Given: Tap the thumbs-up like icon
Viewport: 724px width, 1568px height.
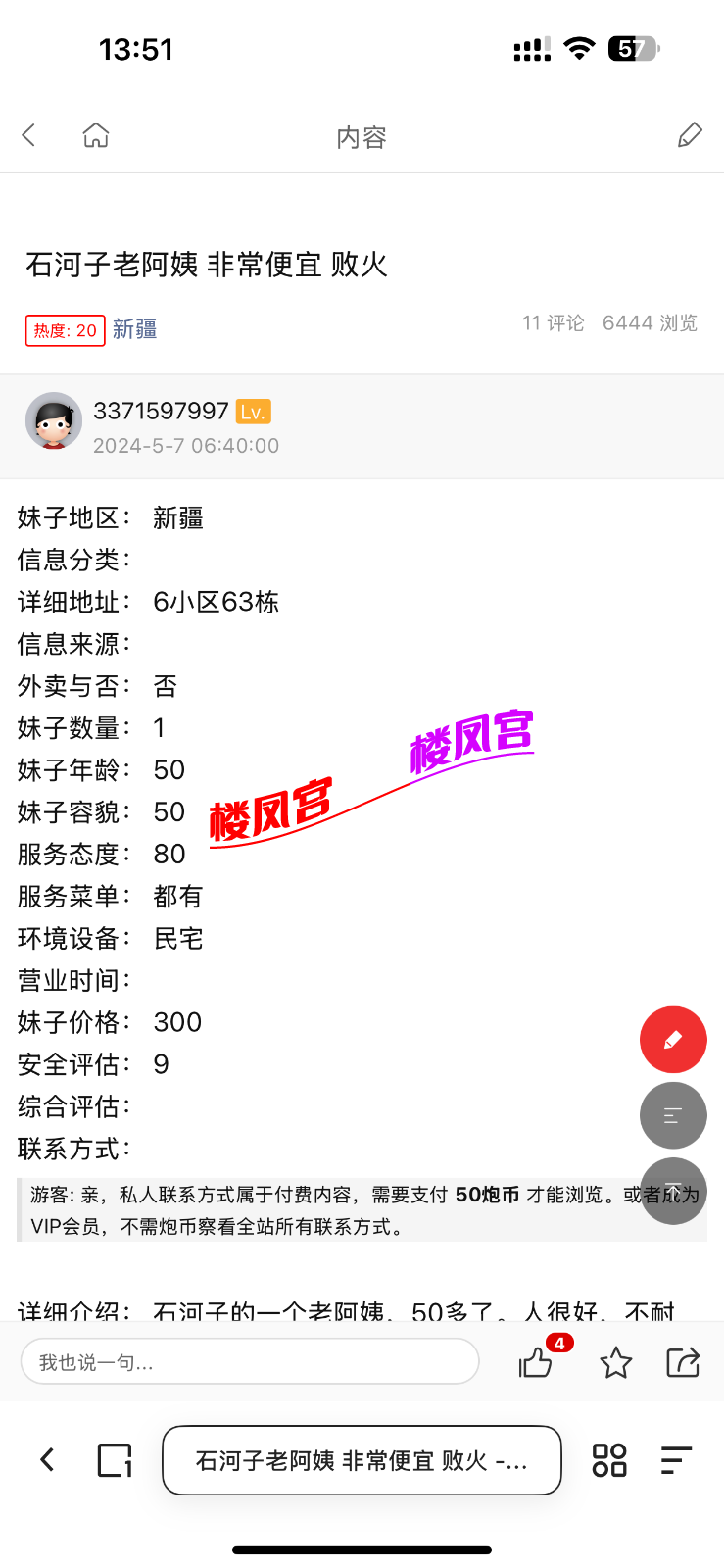Looking at the screenshot, I should tap(535, 1361).
